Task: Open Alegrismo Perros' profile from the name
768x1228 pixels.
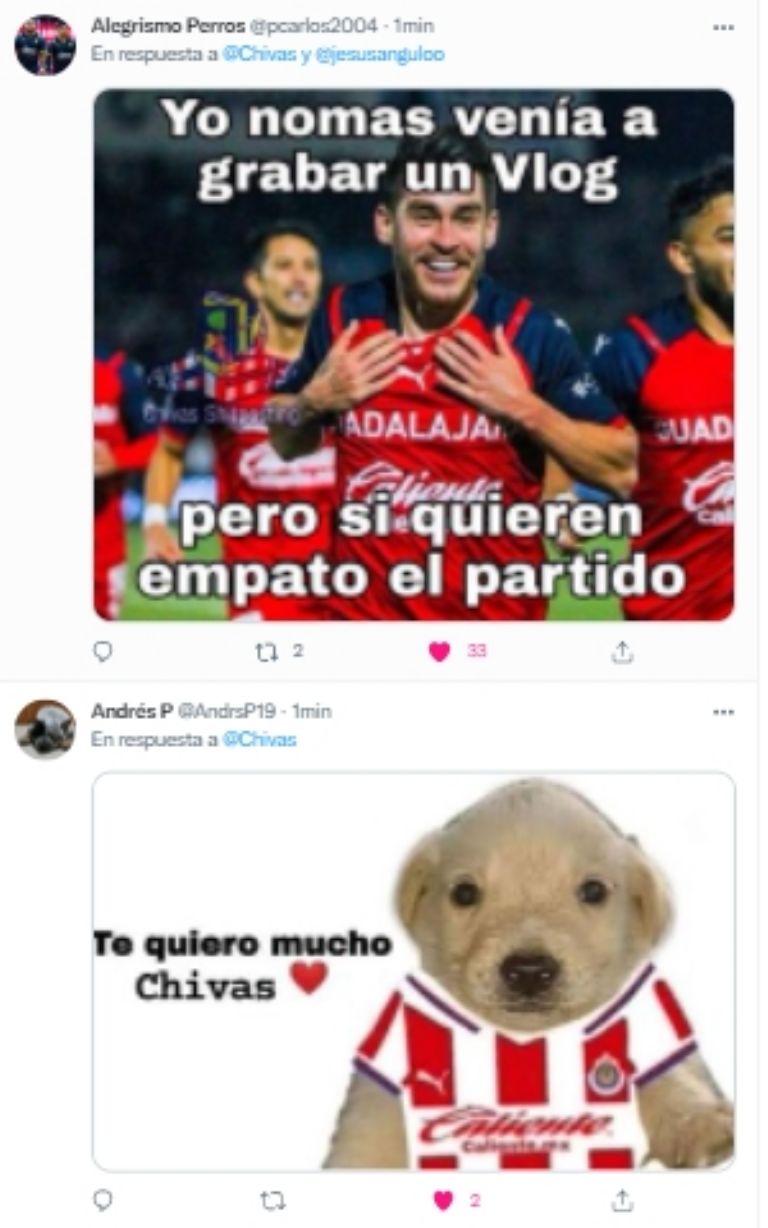Action: [167, 26]
